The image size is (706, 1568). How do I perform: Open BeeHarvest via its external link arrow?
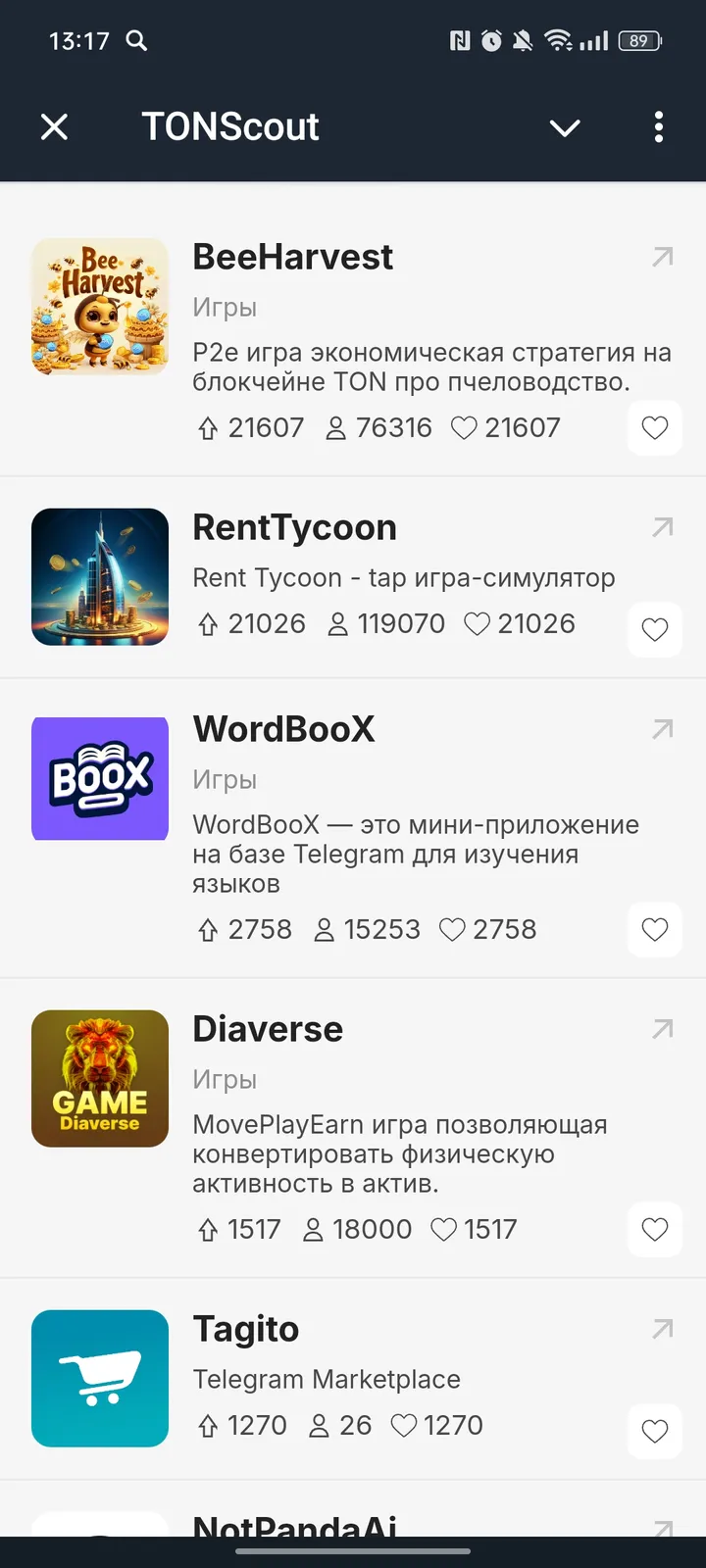pyautogui.click(x=664, y=256)
